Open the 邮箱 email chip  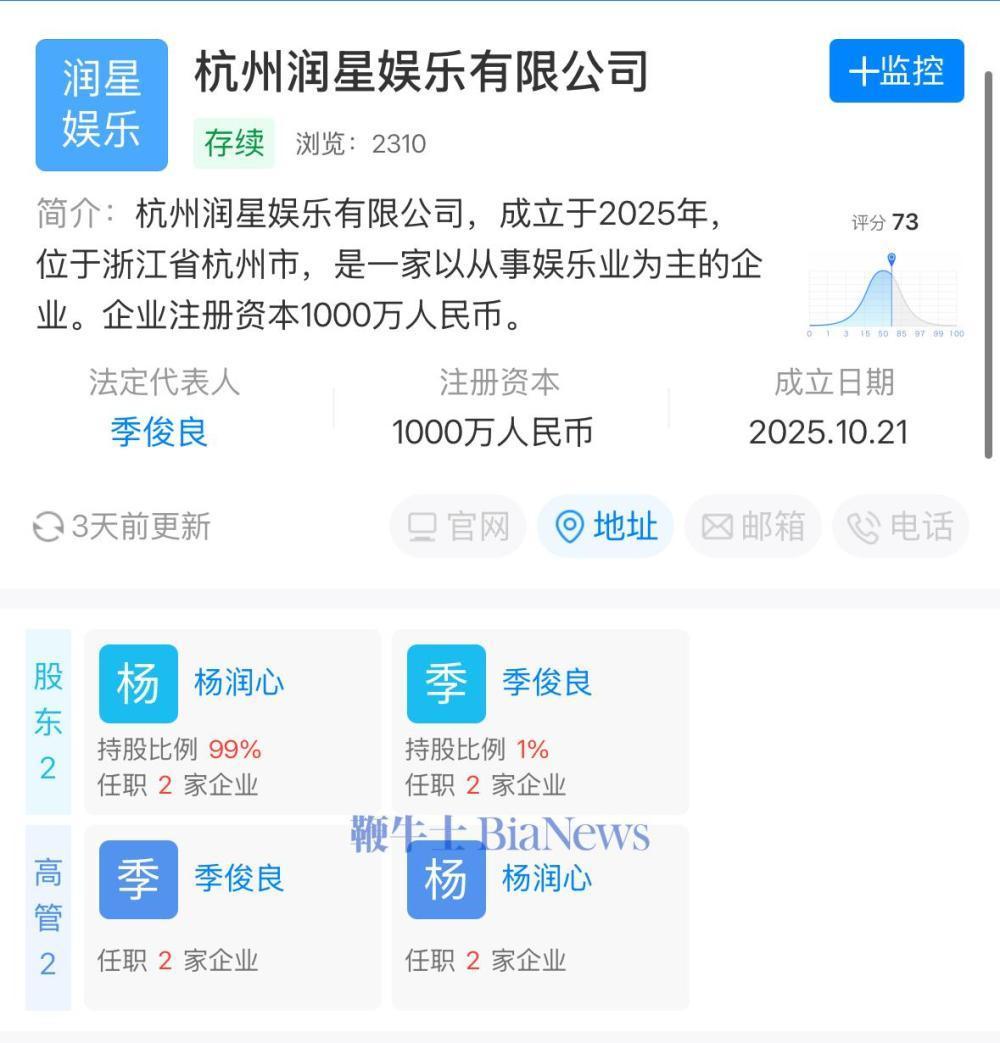pos(752,526)
